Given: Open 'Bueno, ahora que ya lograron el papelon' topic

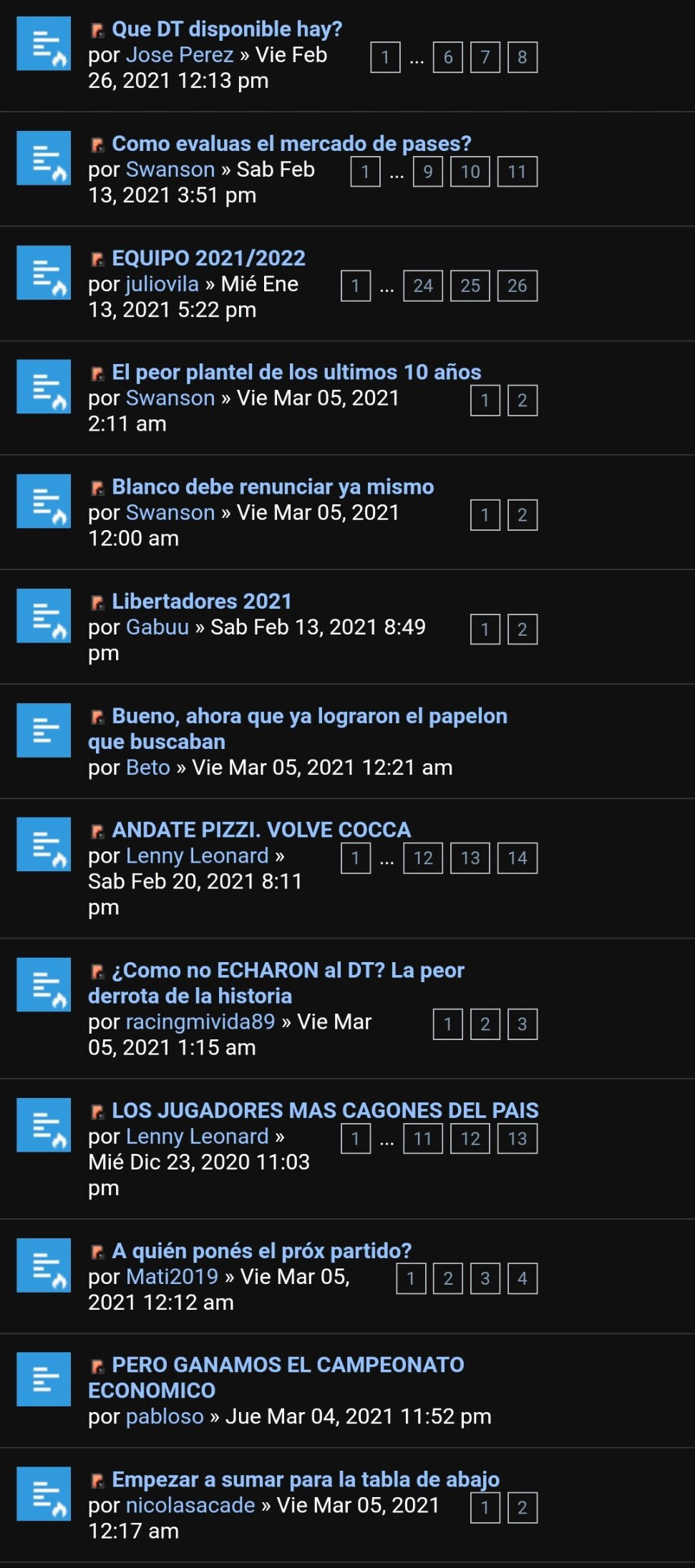Looking at the screenshot, I should 298,729.
